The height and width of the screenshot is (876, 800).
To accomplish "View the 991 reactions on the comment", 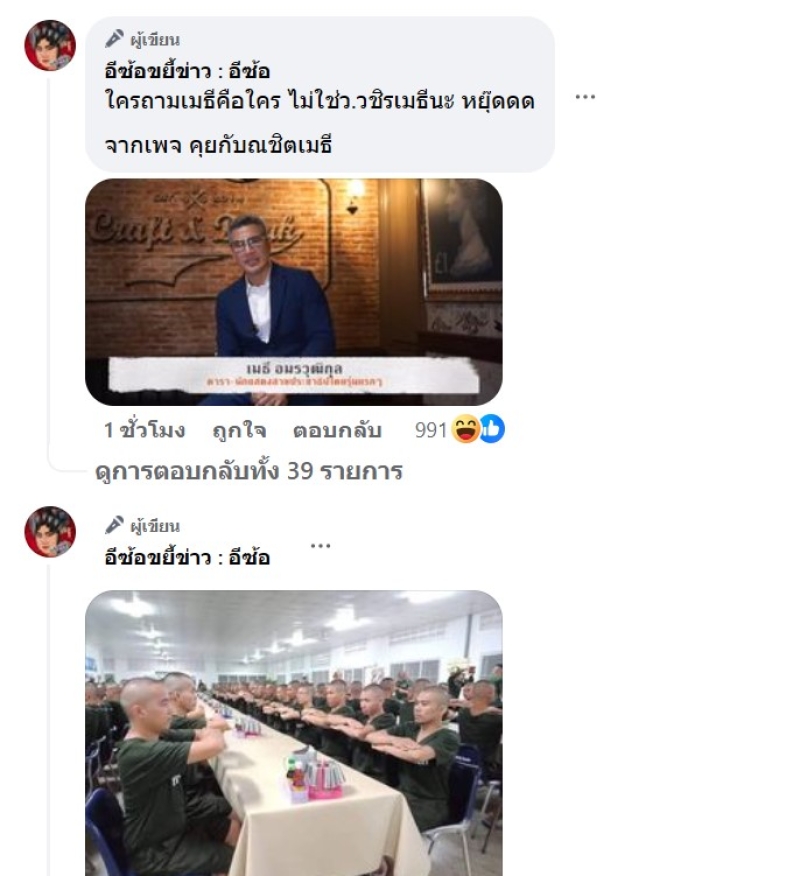I will point(460,430).
